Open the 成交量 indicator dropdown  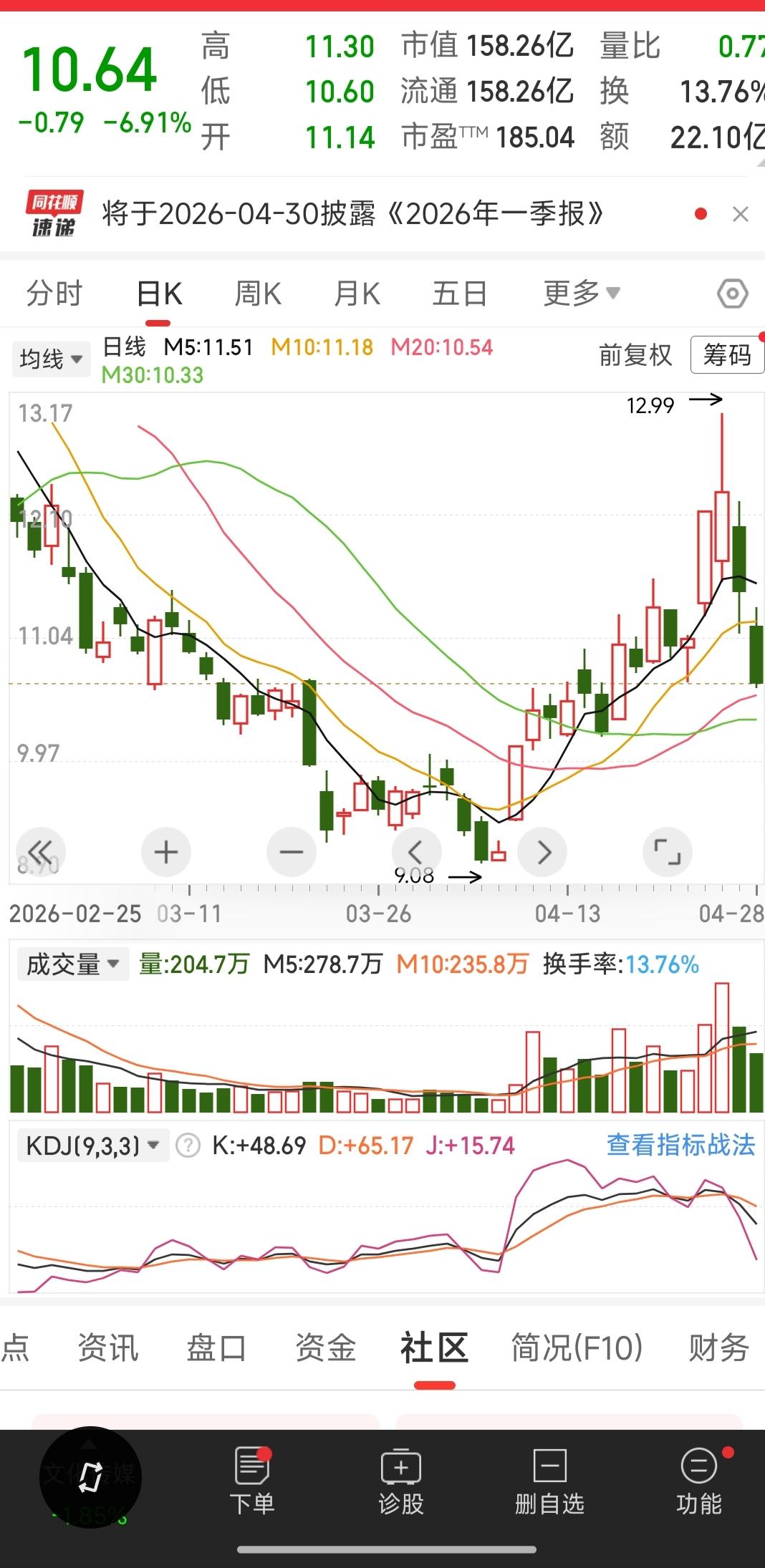(72, 964)
